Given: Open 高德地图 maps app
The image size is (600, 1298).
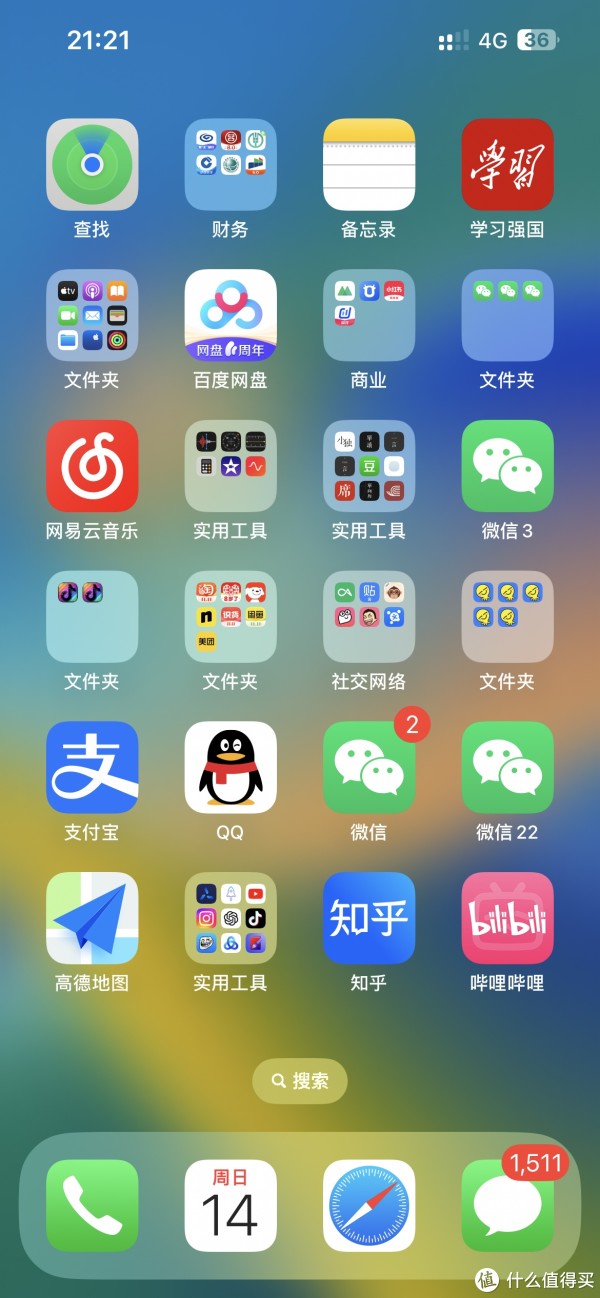Looking at the screenshot, I should (x=92, y=918).
